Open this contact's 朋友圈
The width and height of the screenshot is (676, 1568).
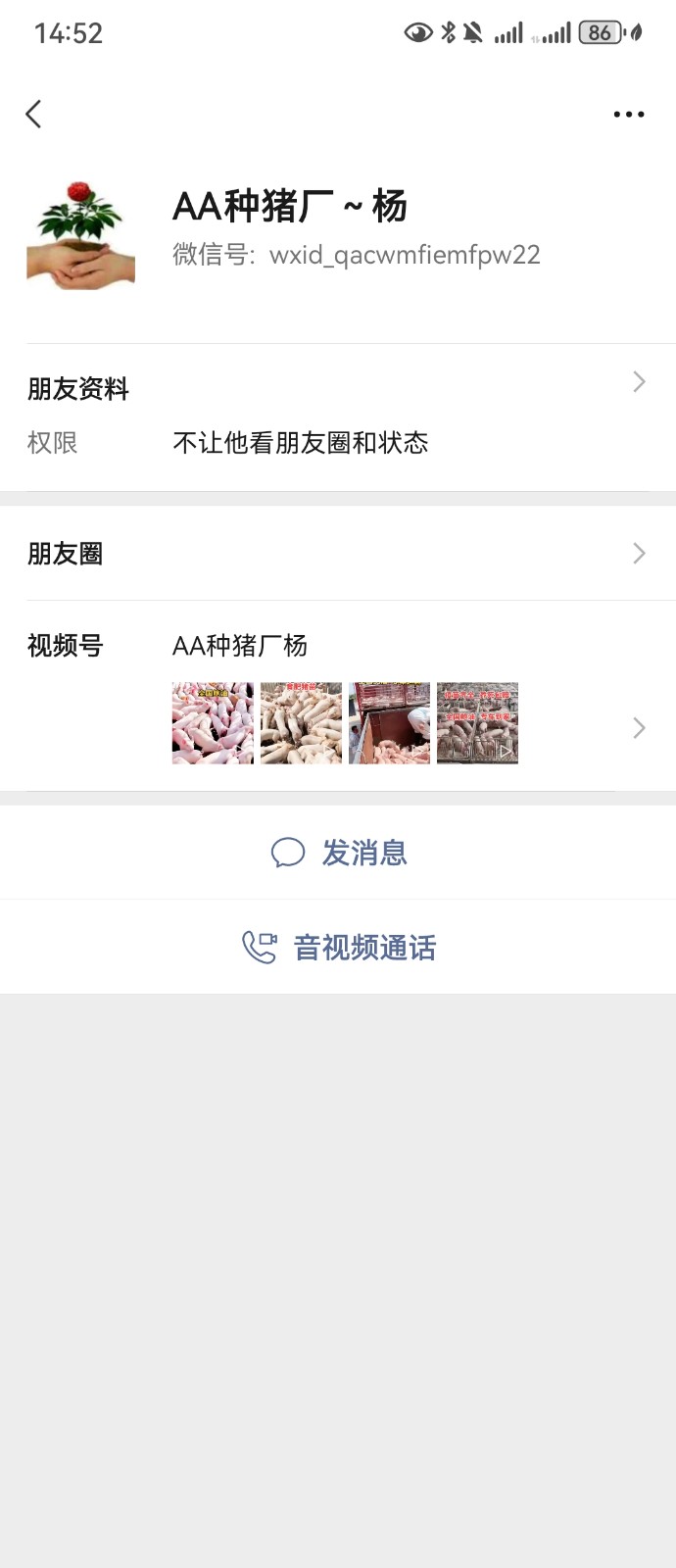click(x=338, y=554)
